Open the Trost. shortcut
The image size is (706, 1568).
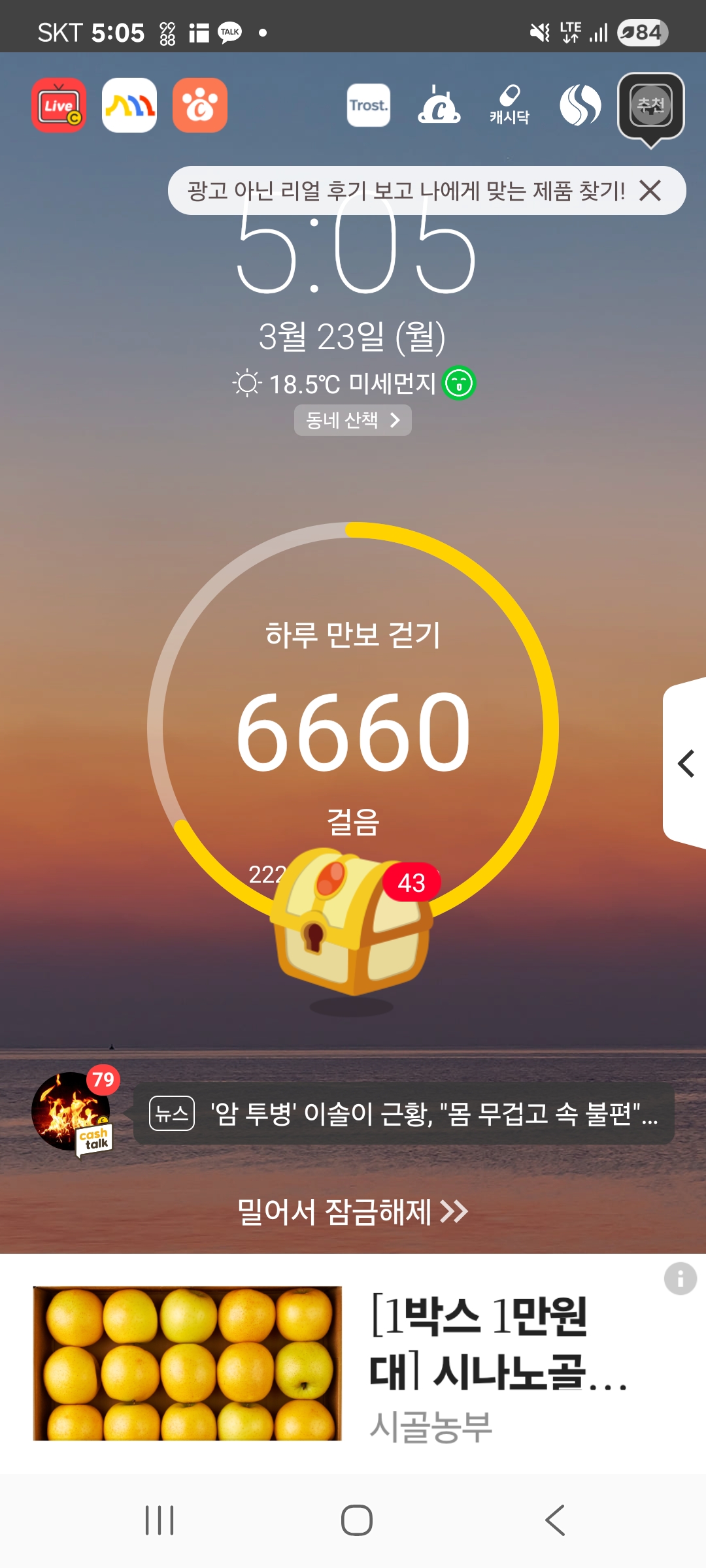point(369,105)
